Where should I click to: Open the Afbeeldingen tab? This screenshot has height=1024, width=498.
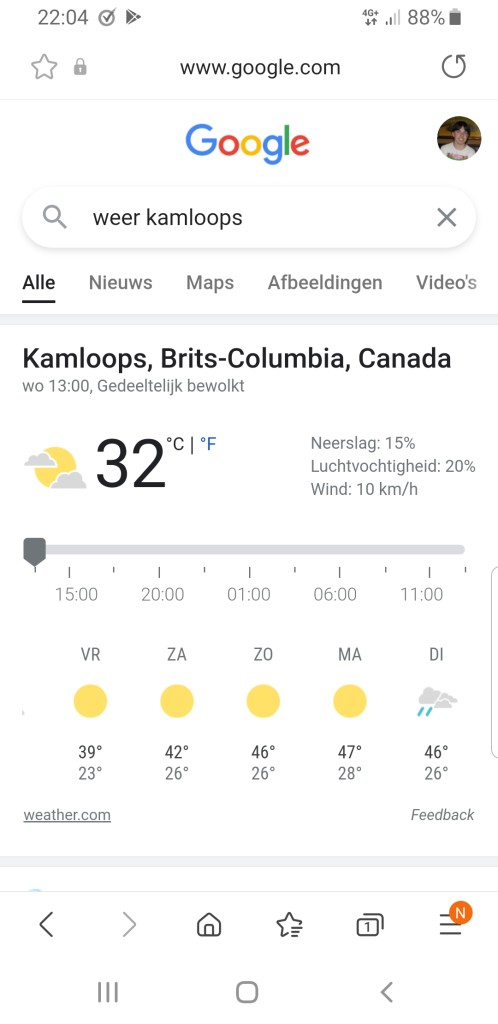click(x=325, y=283)
